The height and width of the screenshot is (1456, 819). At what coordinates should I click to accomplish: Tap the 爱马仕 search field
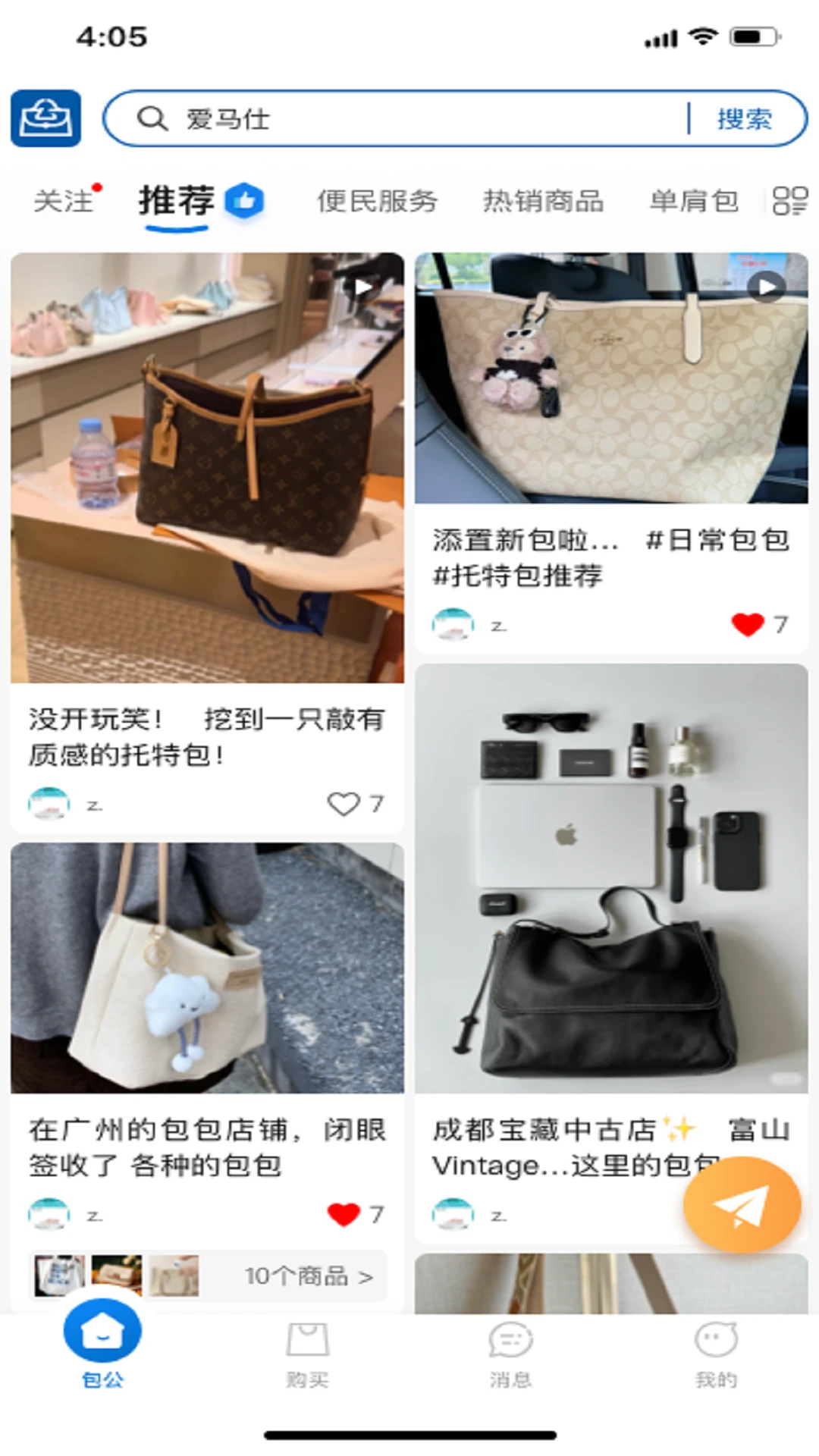click(394, 118)
